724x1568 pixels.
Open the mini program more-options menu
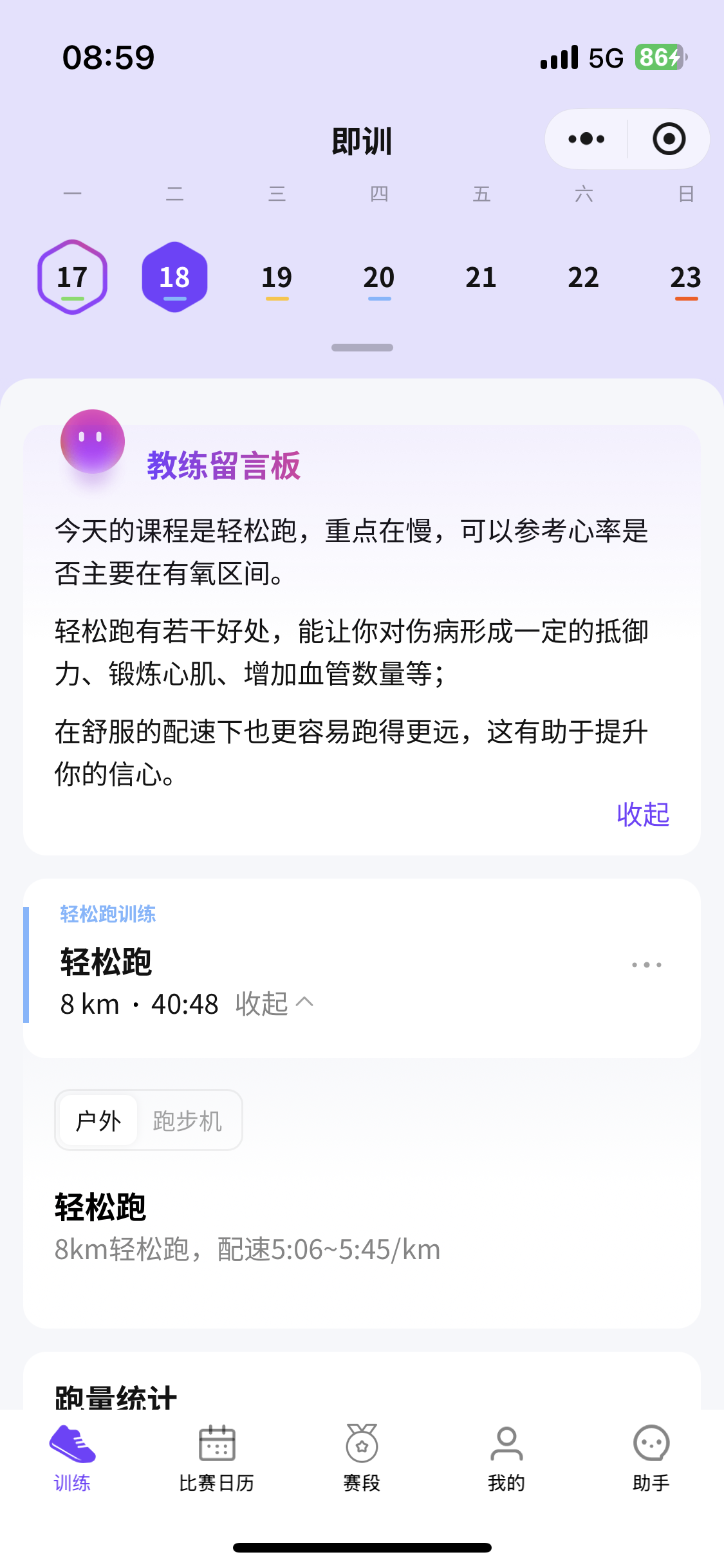[586, 139]
